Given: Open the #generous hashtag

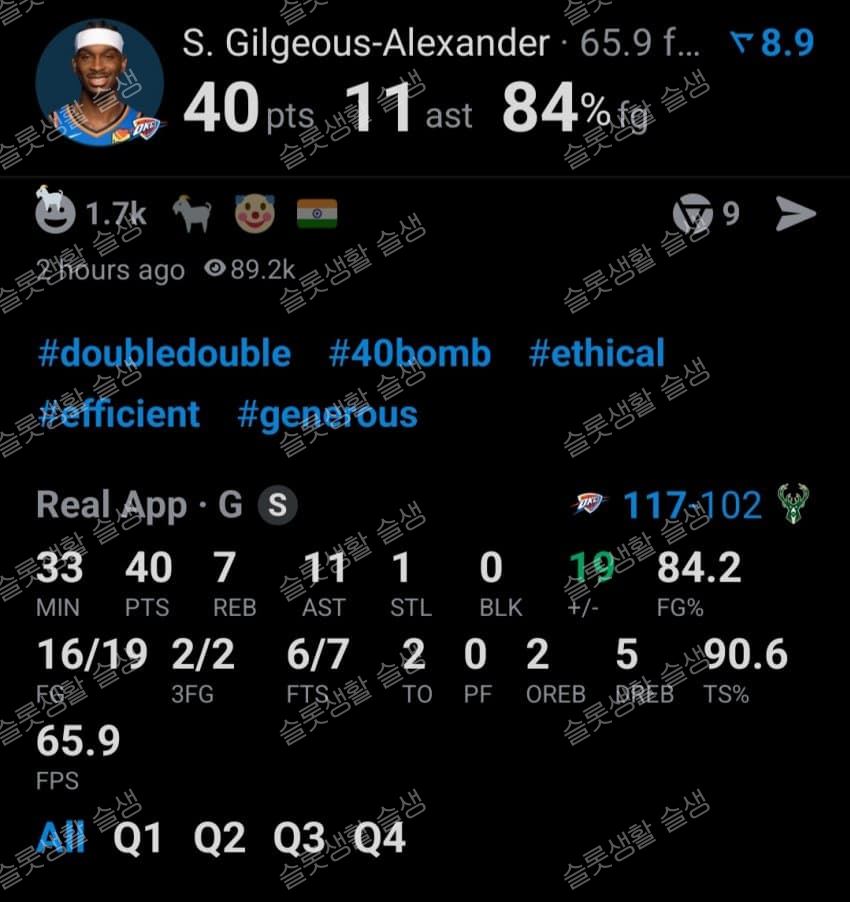Looking at the screenshot, I should pyautogui.click(x=327, y=414).
